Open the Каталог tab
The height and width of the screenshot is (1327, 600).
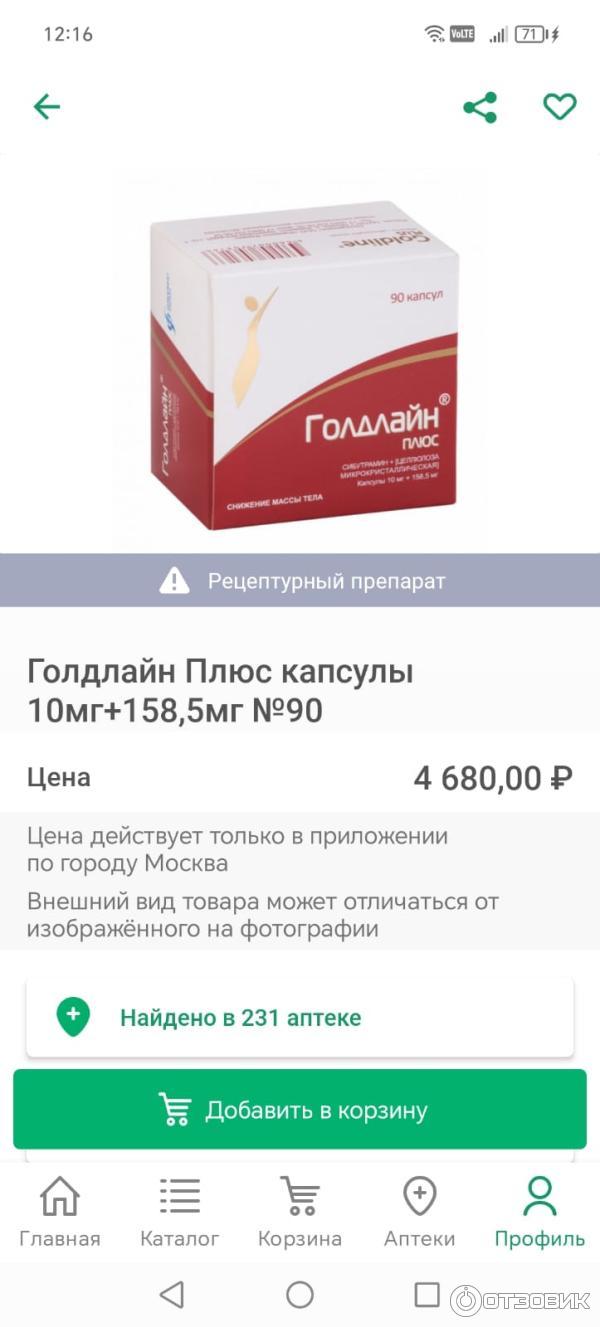[x=180, y=1212]
